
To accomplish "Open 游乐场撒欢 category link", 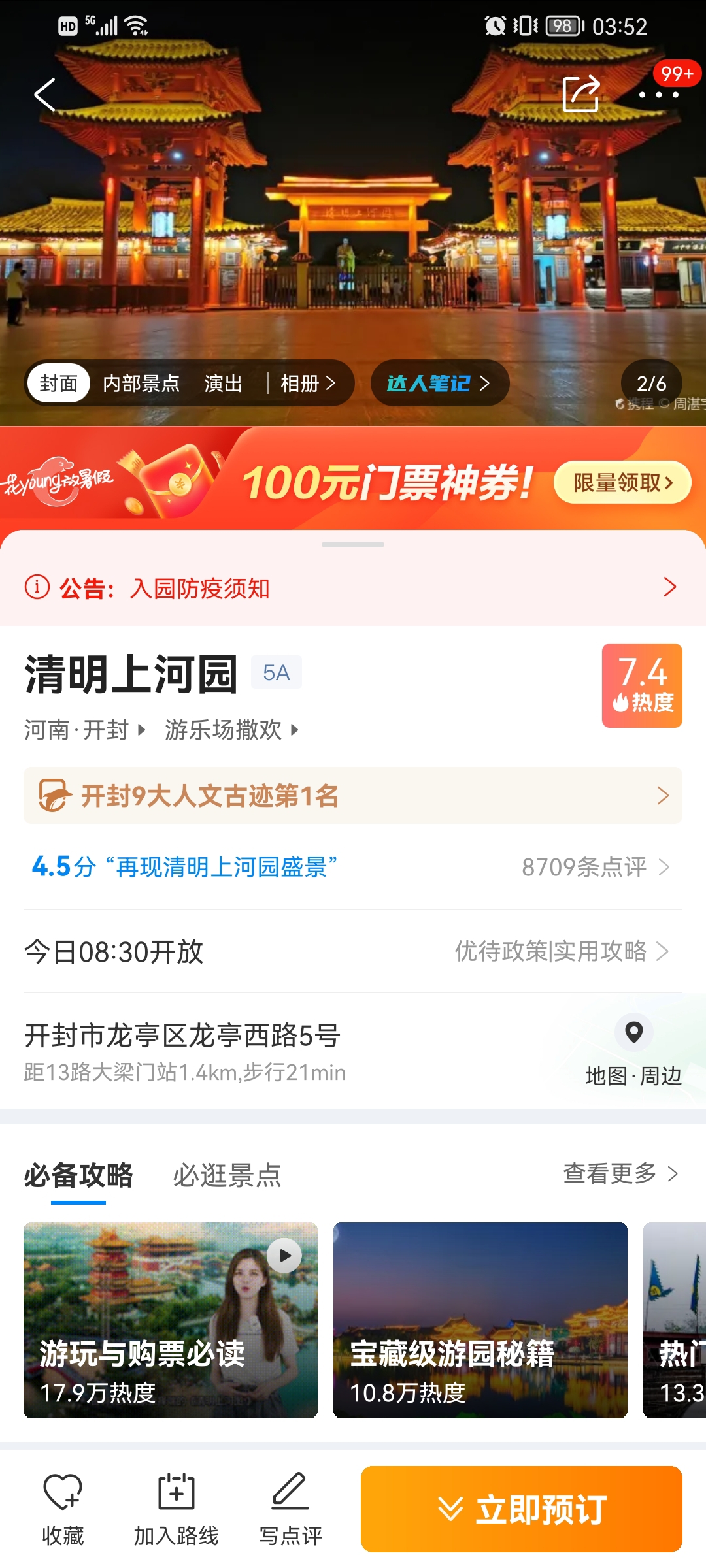I will (231, 729).
